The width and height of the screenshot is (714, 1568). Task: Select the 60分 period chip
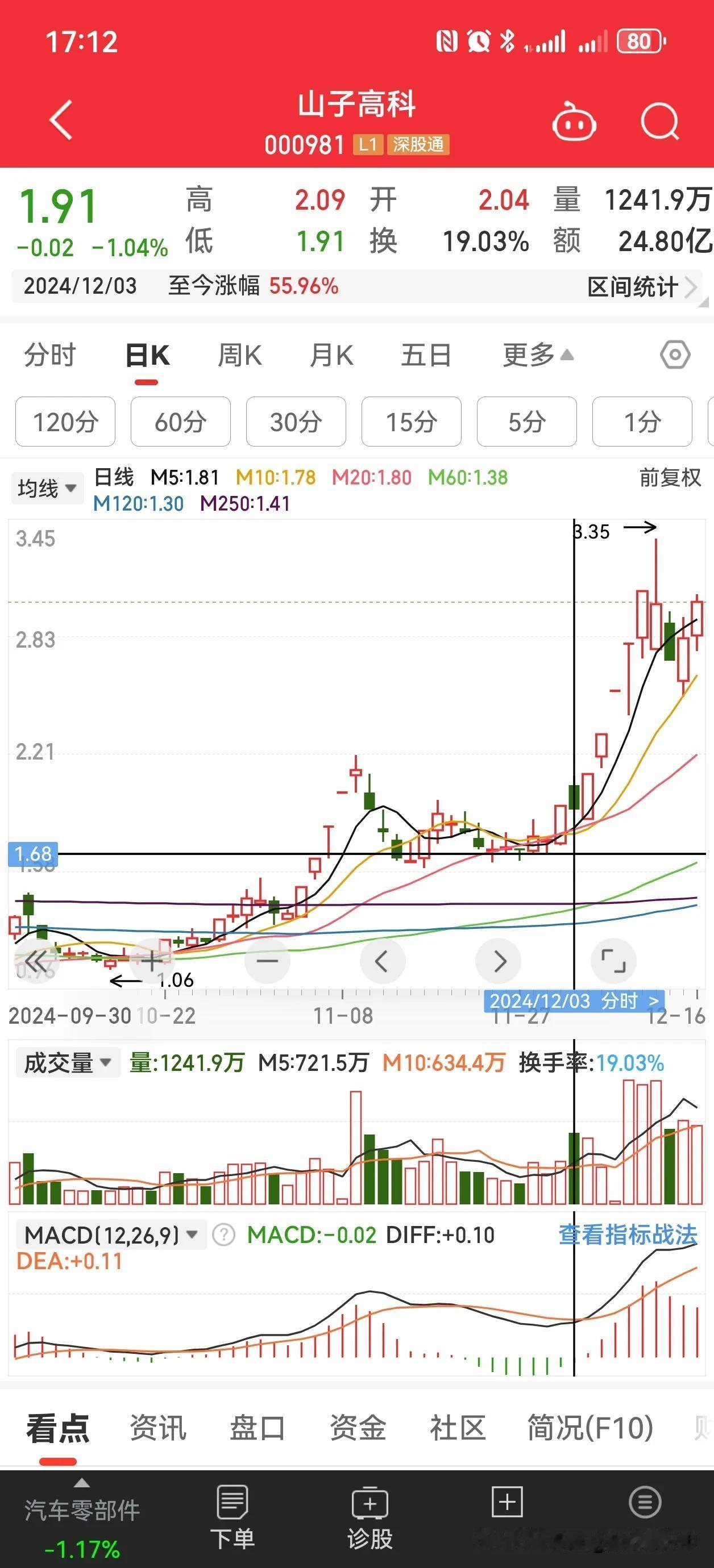click(x=180, y=421)
